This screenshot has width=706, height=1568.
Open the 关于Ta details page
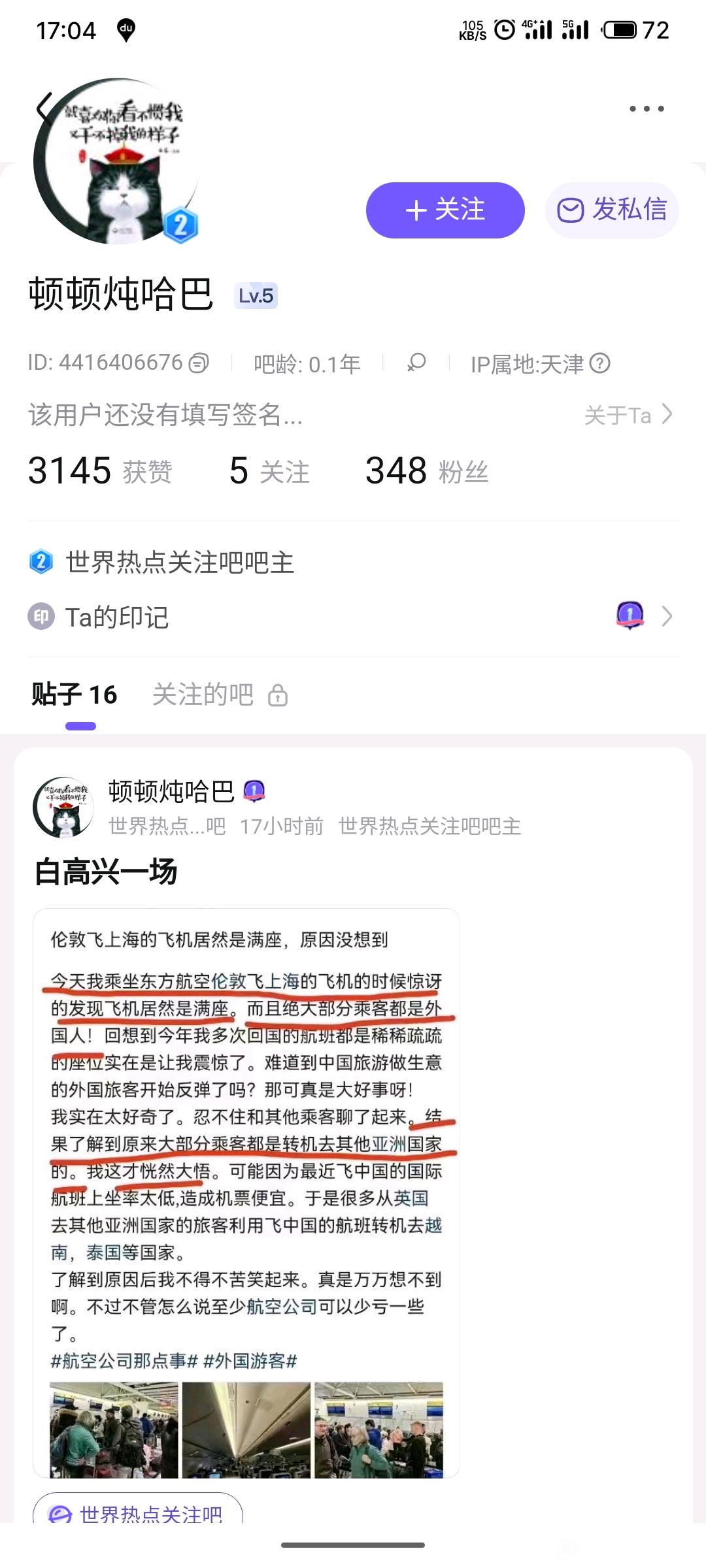click(x=628, y=415)
